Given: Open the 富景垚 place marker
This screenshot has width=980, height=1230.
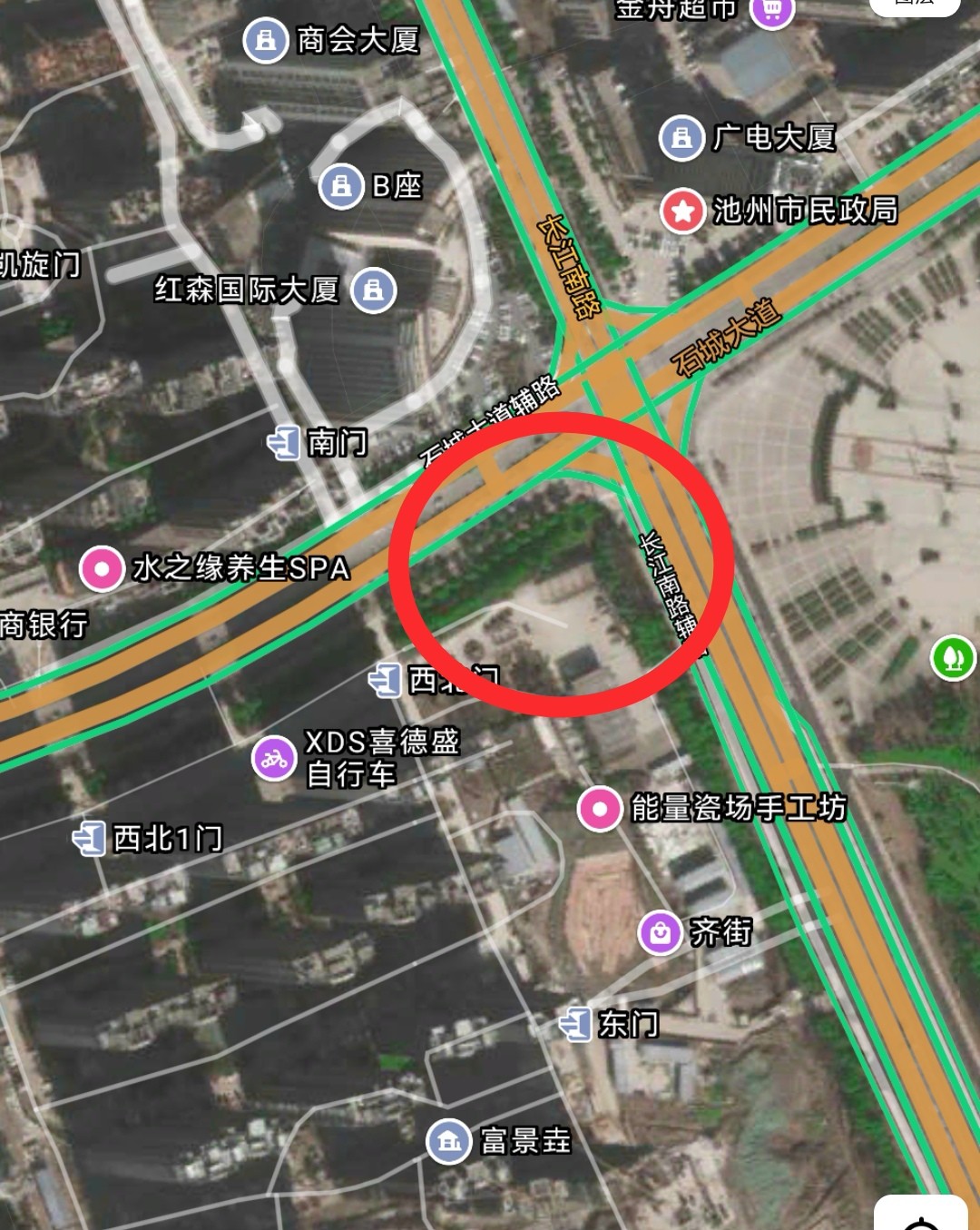Looking at the screenshot, I should [448, 1141].
